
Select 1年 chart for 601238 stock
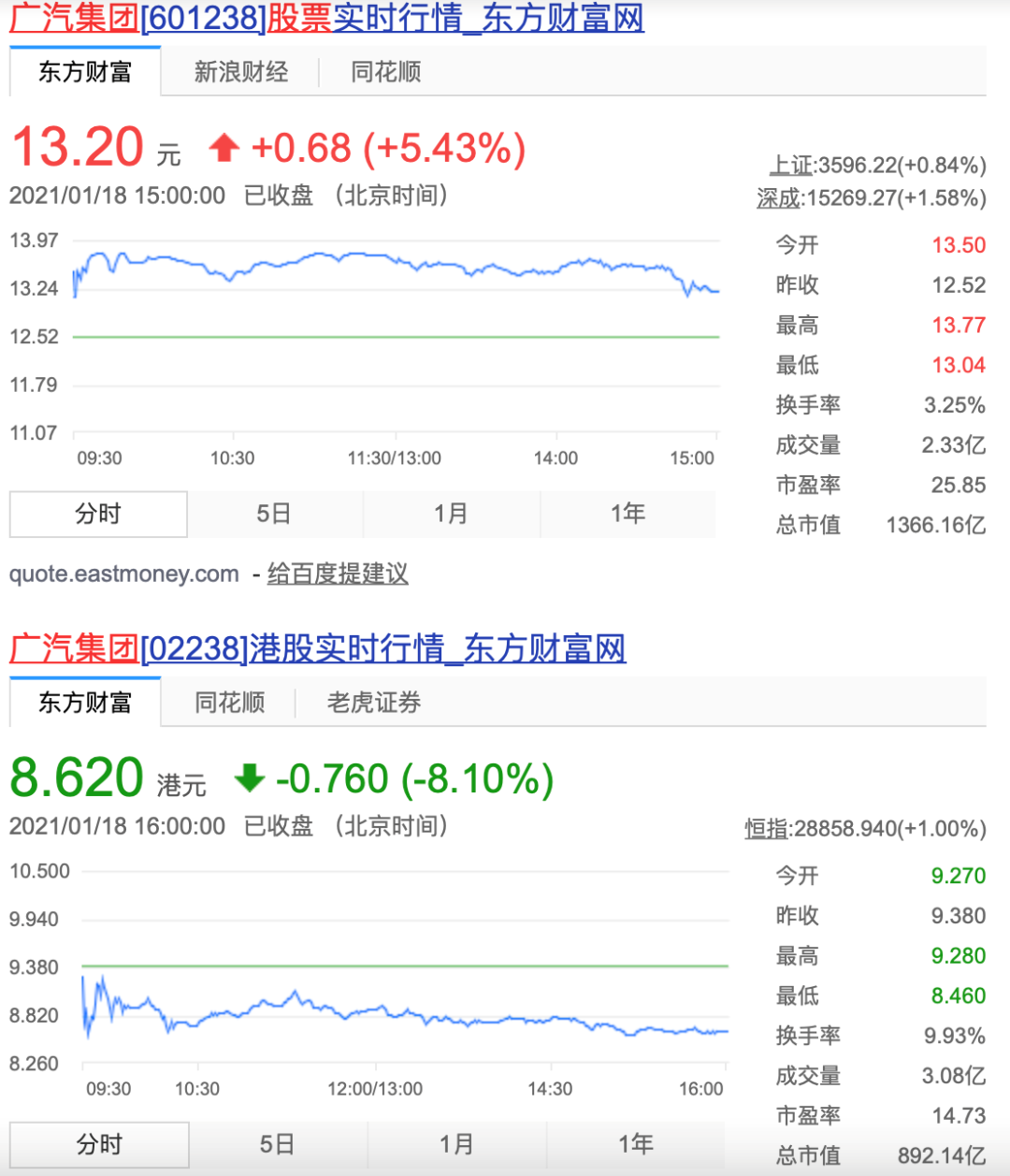pos(628,514)
